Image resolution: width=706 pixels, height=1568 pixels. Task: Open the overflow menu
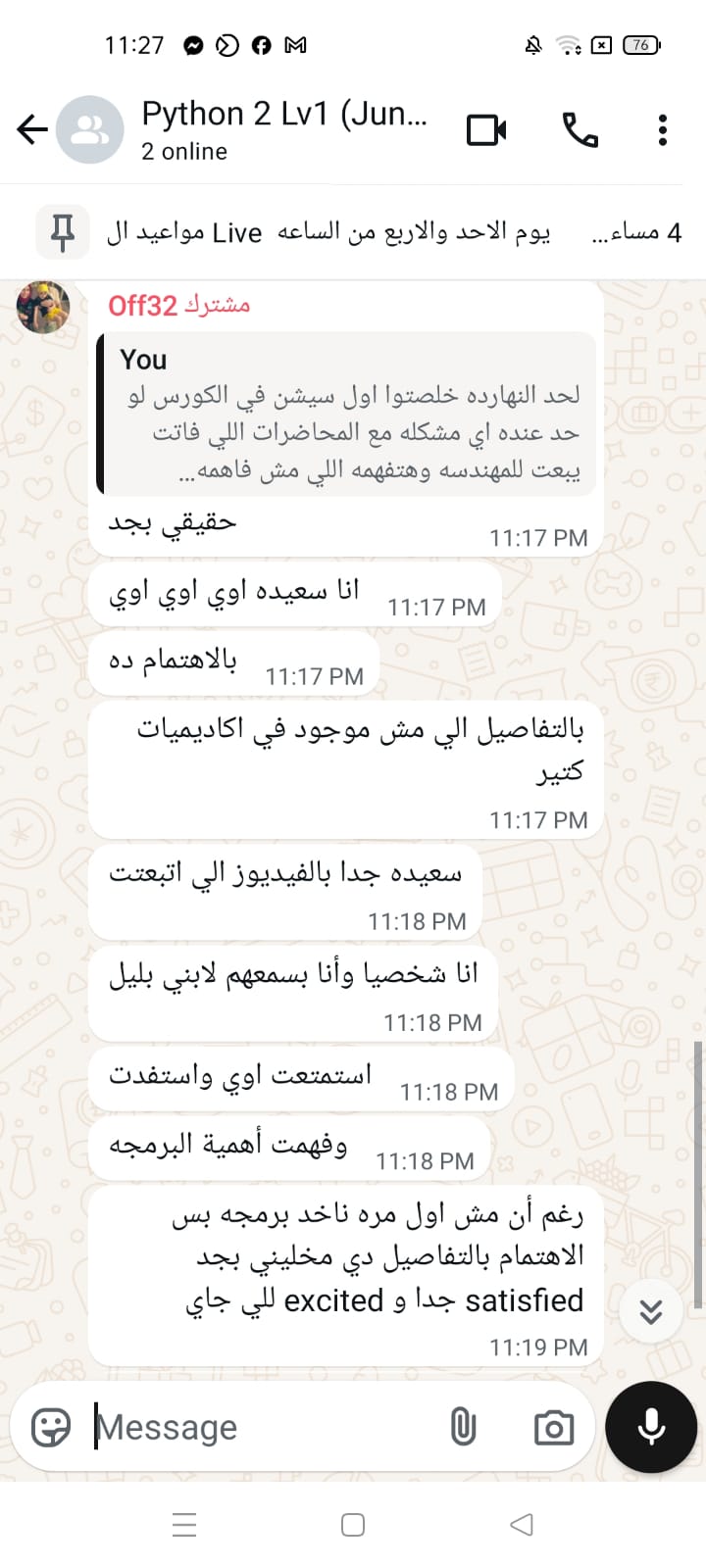pos(663,129)
